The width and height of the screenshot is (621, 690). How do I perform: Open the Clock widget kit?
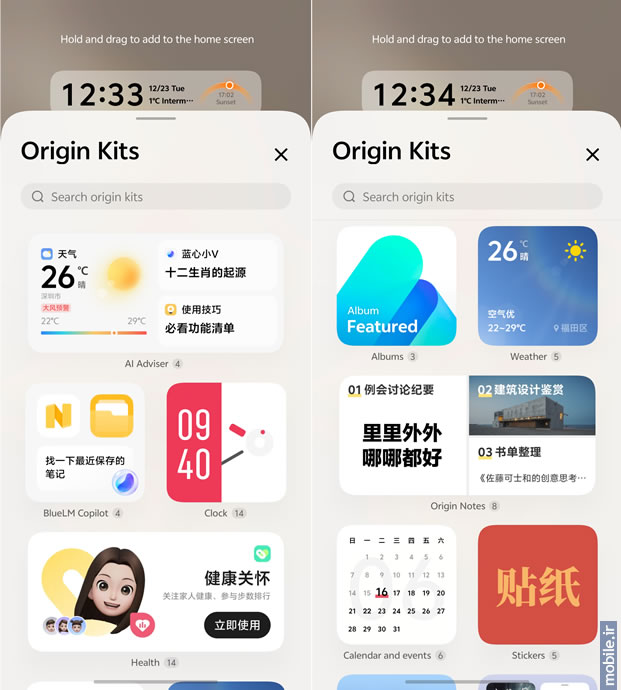click(x=226, y=443)
